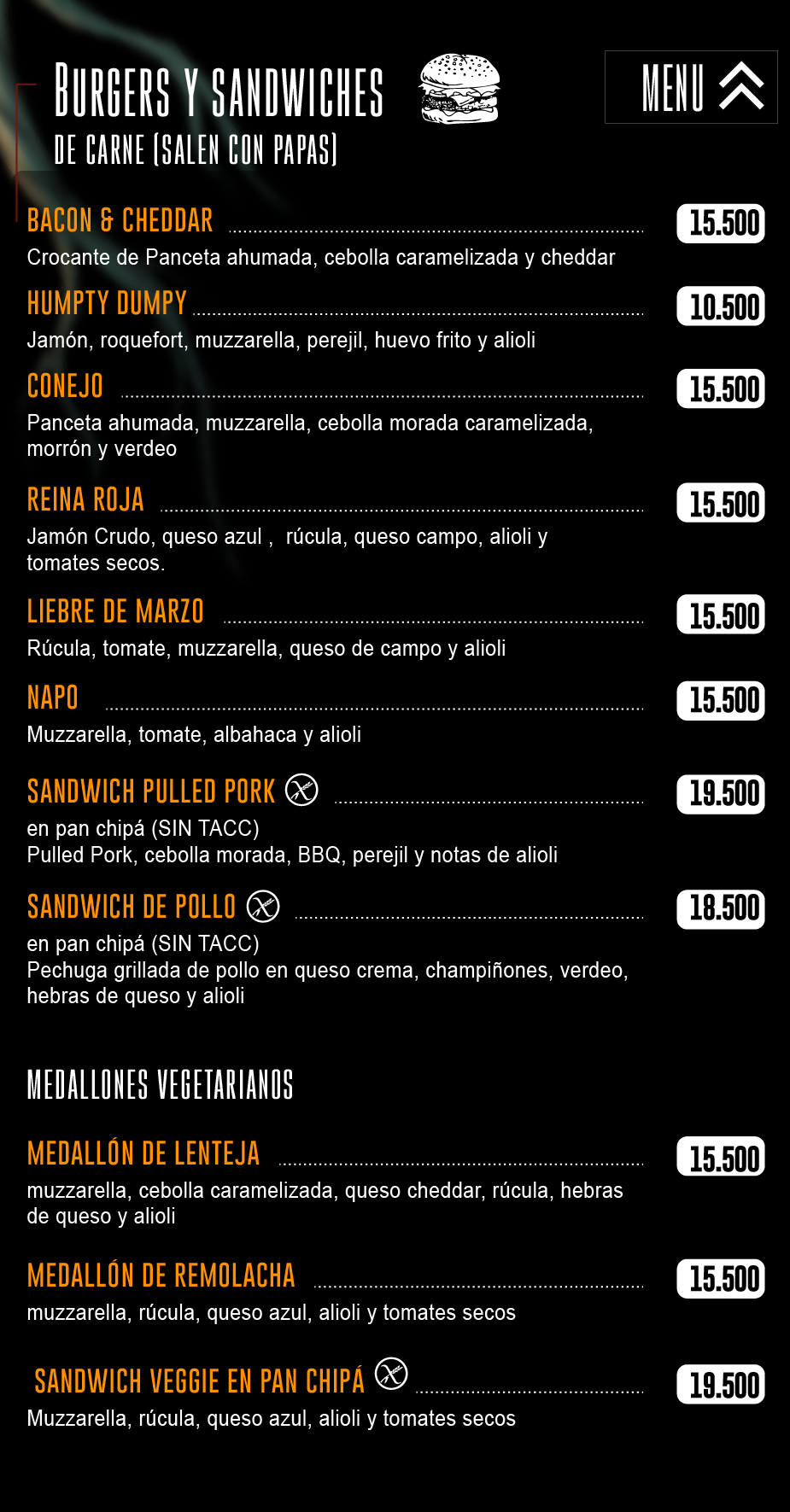Tap the MENU button with up arrows
Image resolution: width=790 pixels, height=1512 pixels.
click(691, 87)
